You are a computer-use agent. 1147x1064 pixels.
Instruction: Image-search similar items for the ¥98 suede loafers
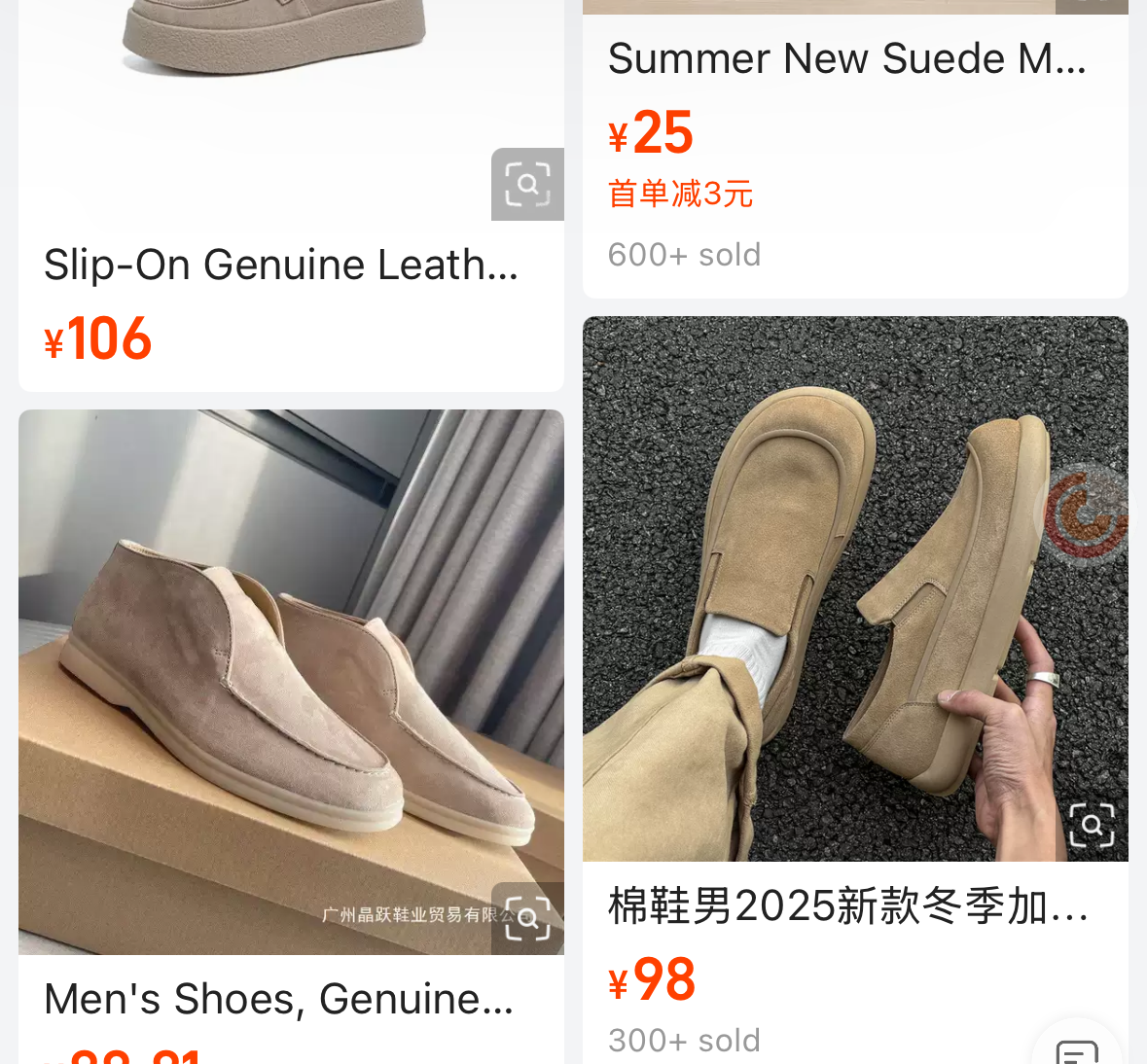[x=1091, y=825]
